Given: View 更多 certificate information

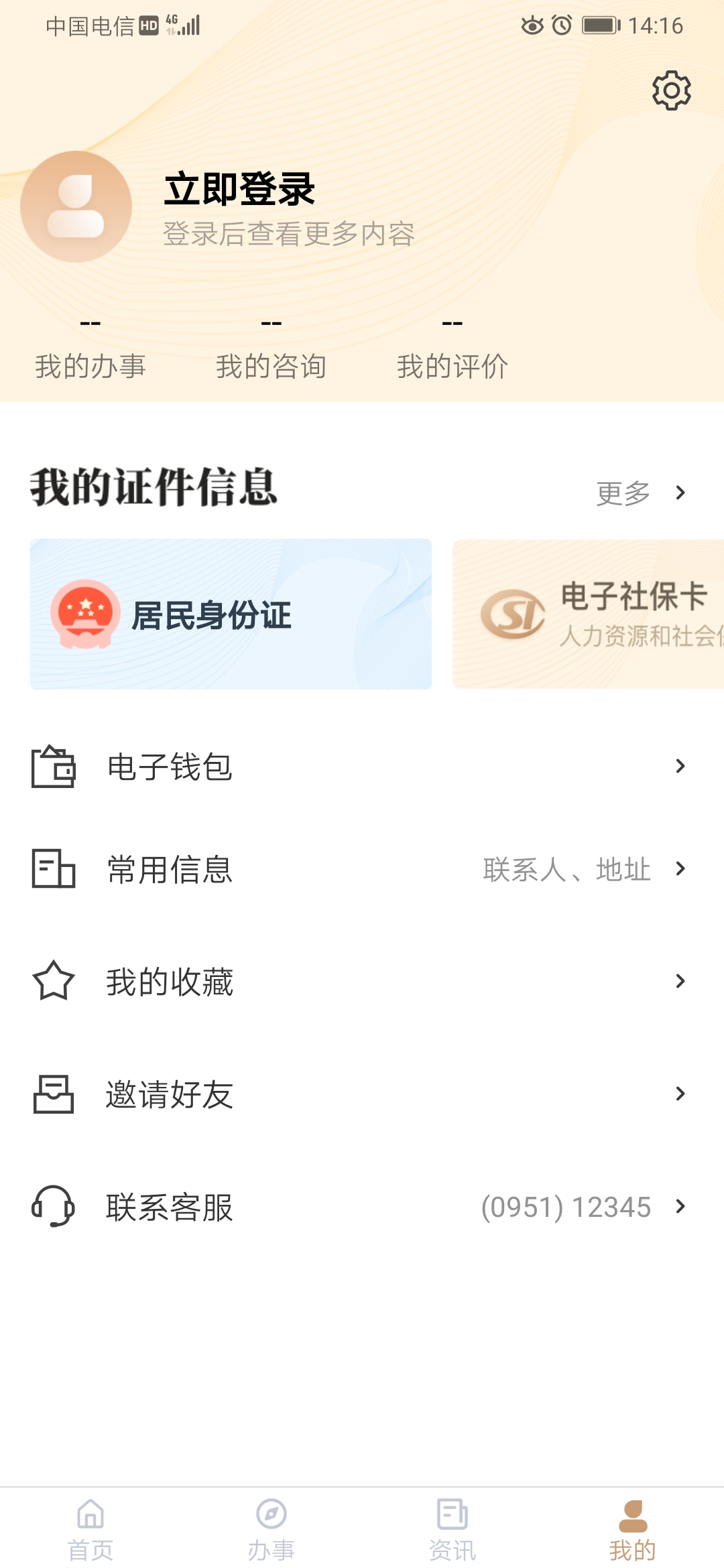Looking at the screenshot, I should (642, 493).
